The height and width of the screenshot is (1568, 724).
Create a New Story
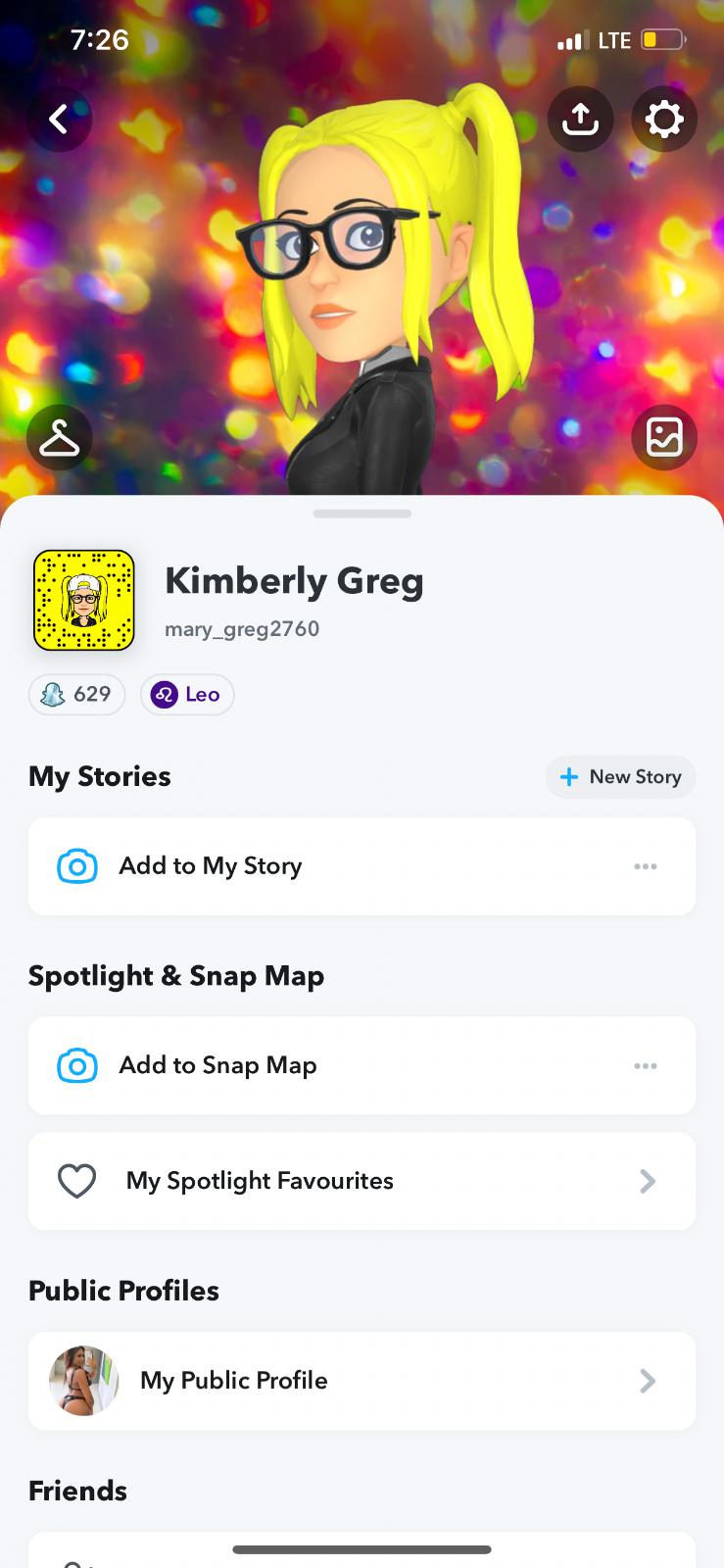coord(620,777)
